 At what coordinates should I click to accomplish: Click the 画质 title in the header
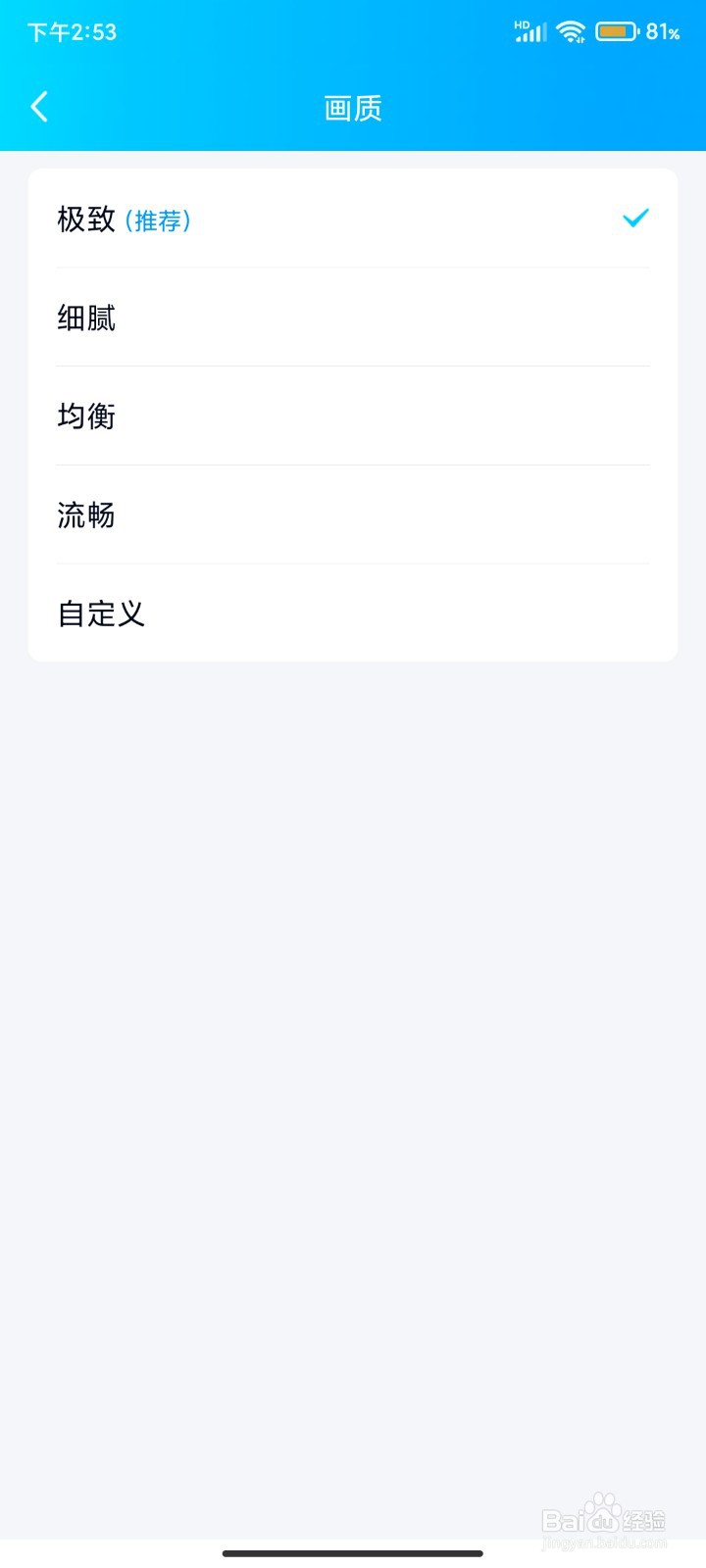[x=352, y=108]
